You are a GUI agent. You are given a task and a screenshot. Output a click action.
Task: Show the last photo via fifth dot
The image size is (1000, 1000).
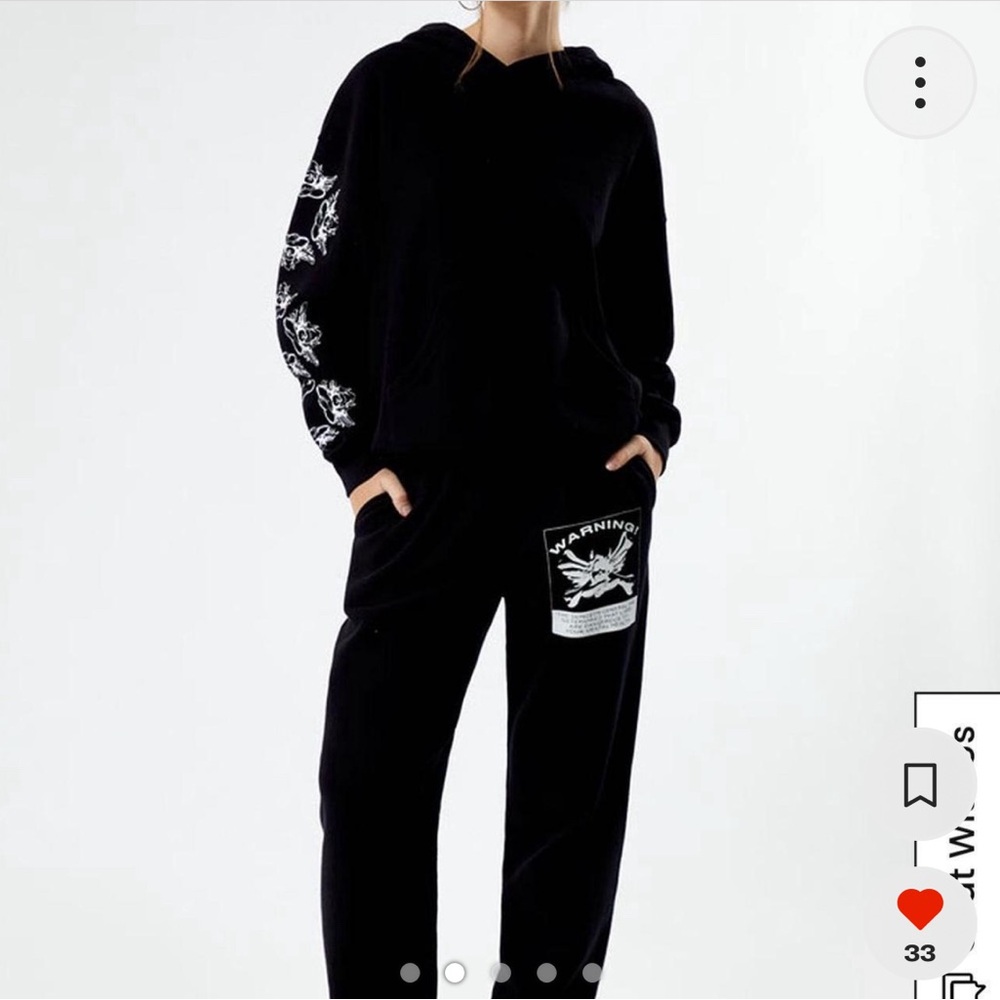click(592, 972)
